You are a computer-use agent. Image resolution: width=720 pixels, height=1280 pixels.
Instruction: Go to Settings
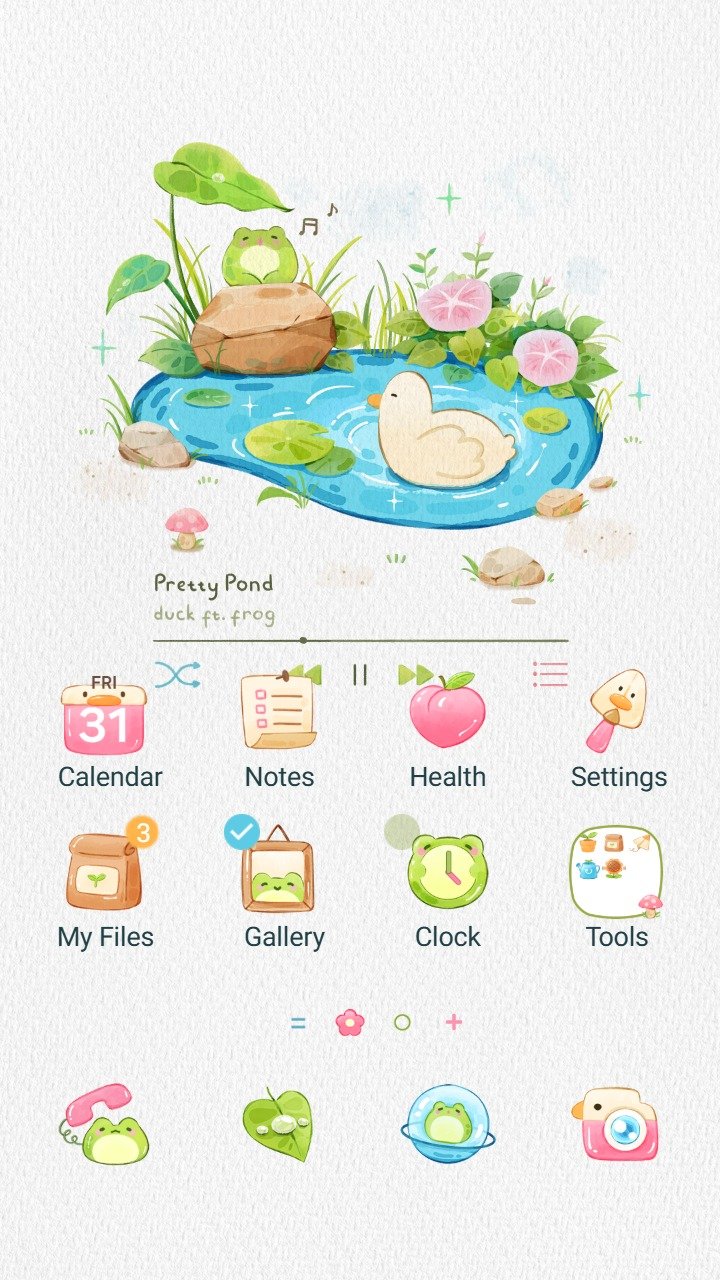point(617,712)
